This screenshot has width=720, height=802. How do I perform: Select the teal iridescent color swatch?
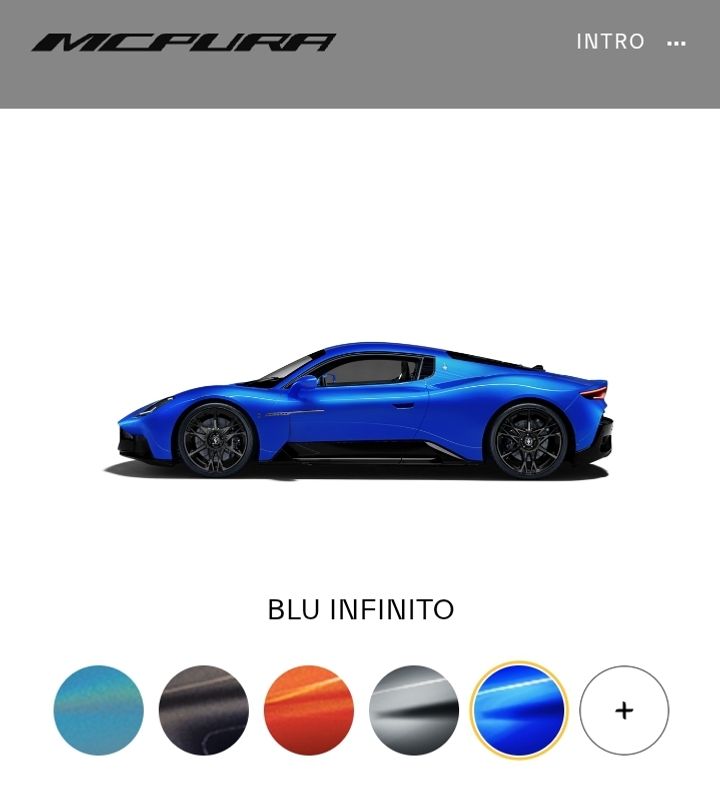click(x=99, y=710)
